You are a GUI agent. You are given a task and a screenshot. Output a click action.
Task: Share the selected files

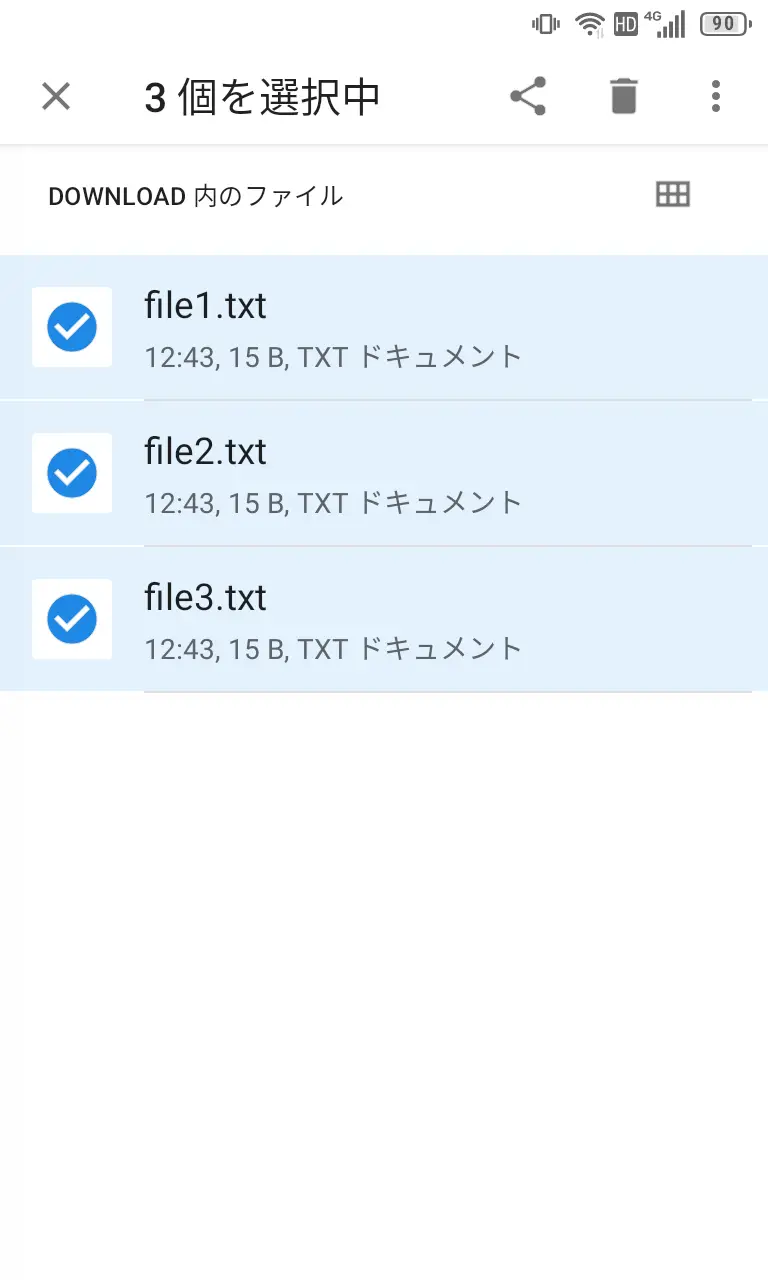pos(528,97)
